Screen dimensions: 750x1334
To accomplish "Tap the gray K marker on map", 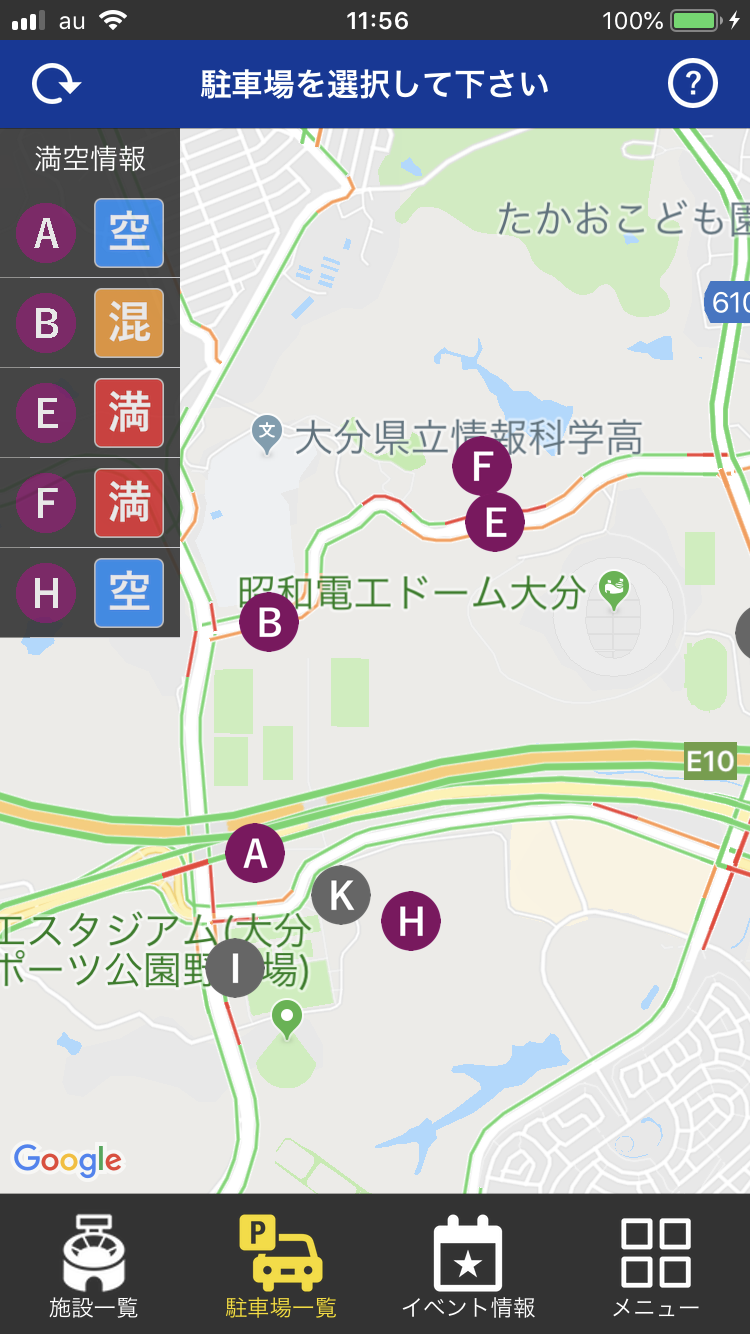I will click(x=341, y=895).
